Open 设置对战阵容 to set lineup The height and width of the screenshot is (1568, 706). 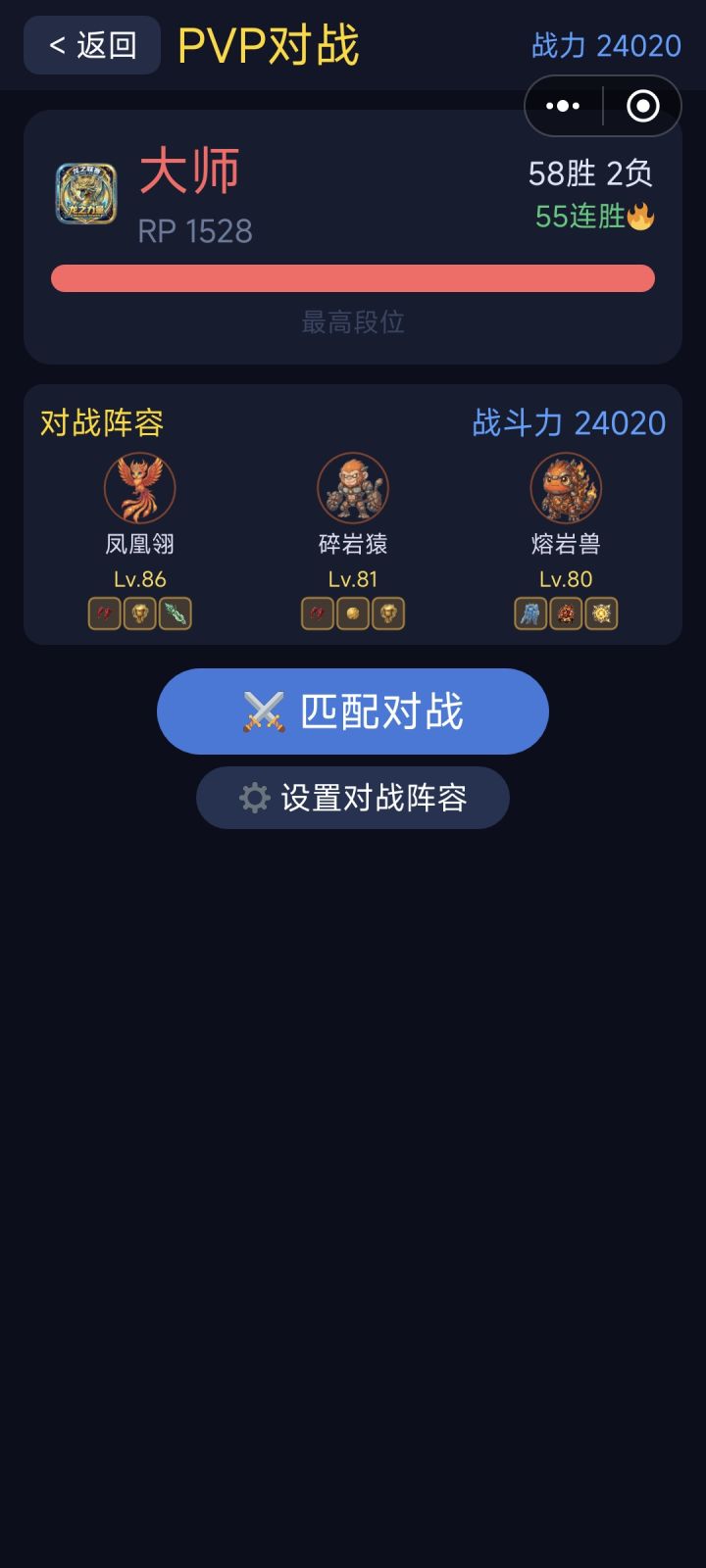[353, 797]
